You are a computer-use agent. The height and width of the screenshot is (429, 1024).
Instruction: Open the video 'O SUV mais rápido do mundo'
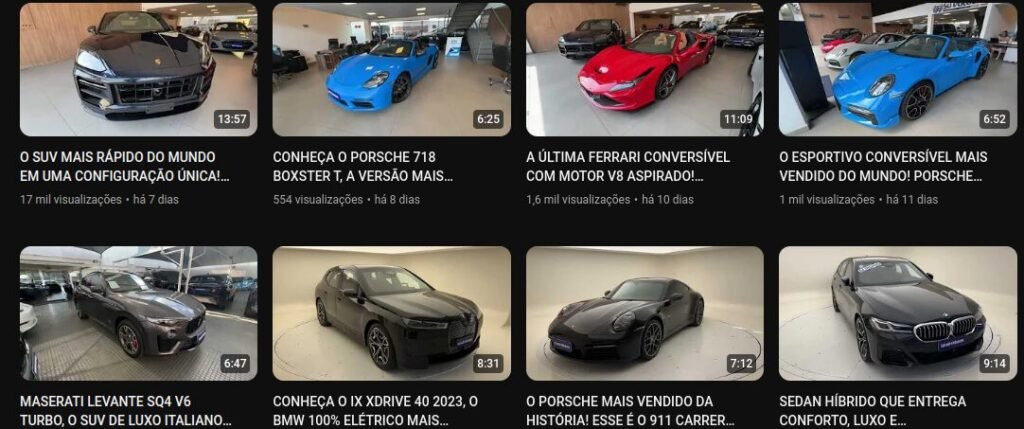click(138, 70)
